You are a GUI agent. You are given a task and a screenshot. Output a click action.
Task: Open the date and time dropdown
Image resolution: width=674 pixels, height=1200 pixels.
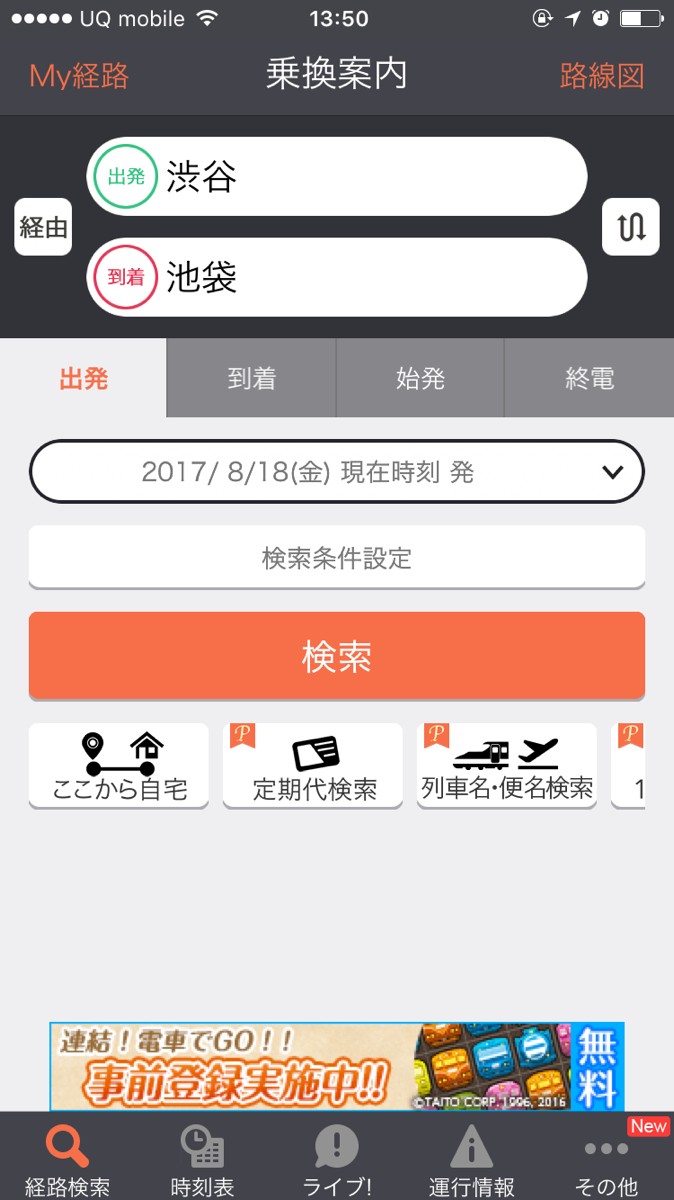click(x=336, y=471)
